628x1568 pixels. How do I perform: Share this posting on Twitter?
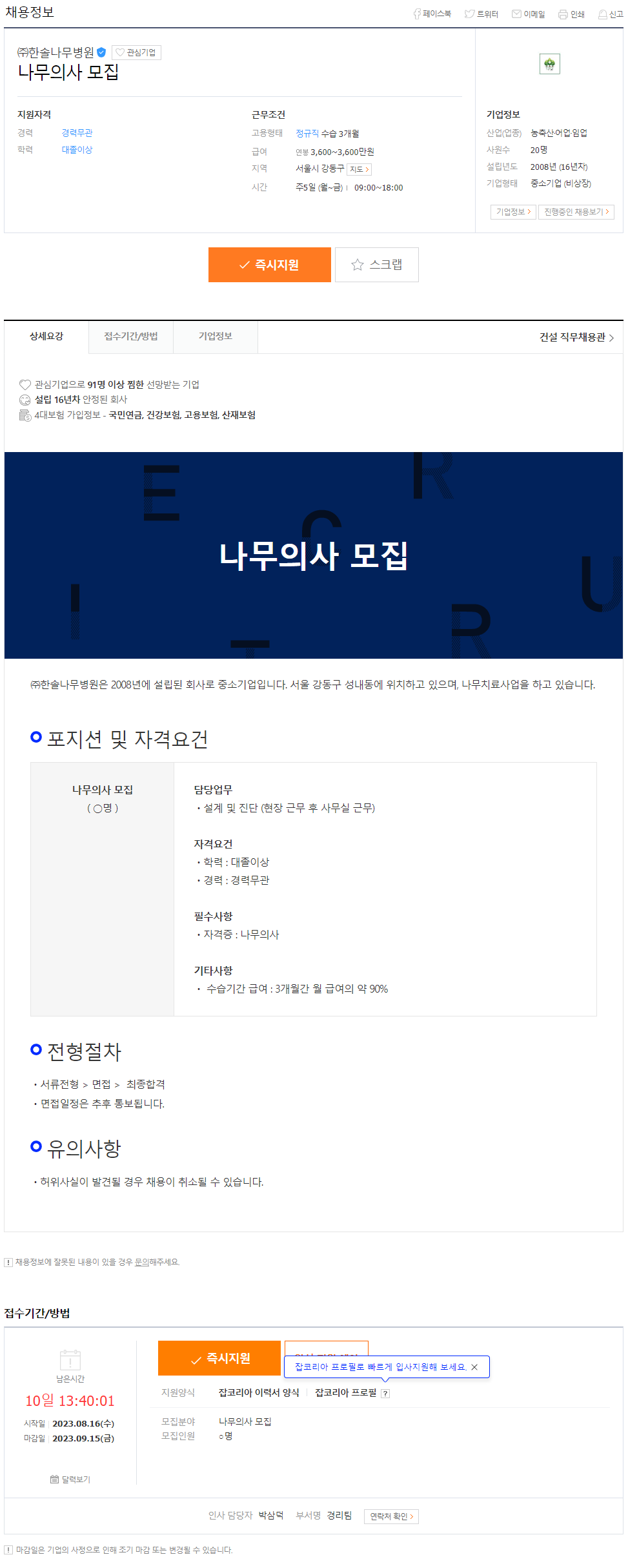[x=481, y=14]
